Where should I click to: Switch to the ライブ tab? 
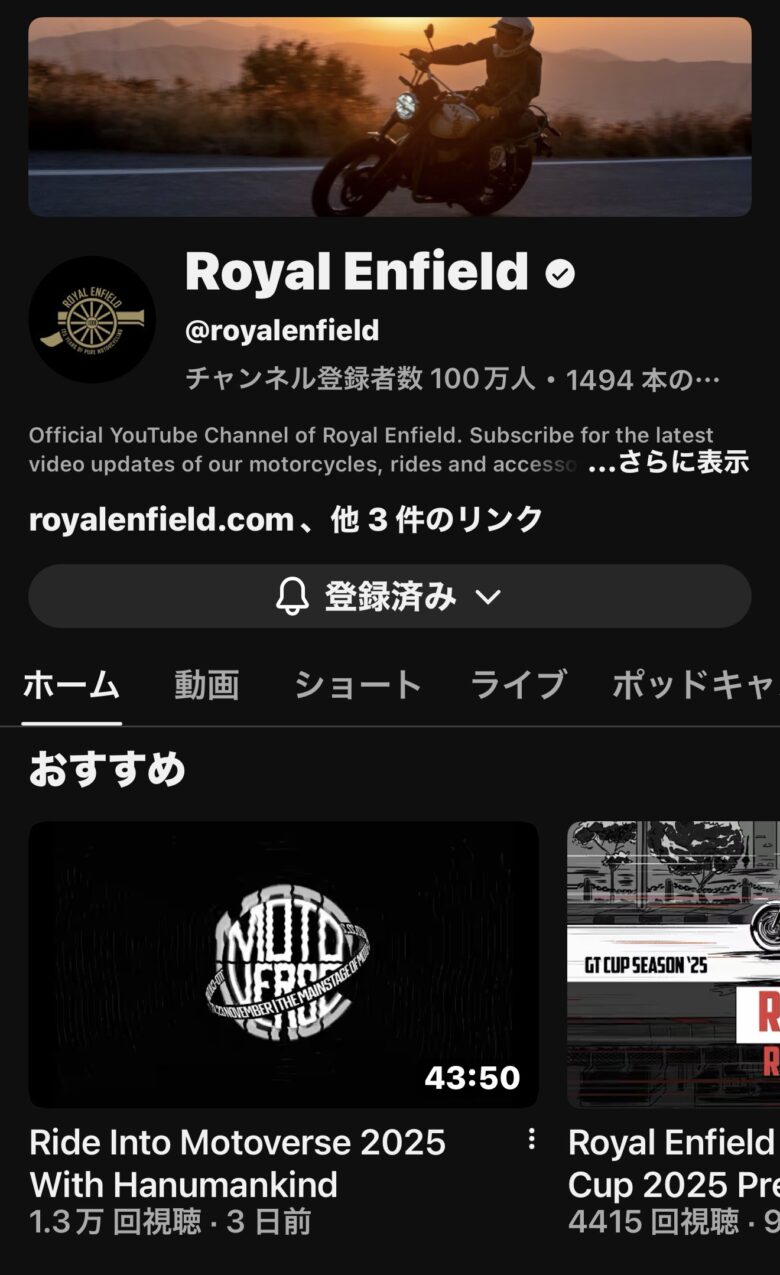(x=518, y=686)
